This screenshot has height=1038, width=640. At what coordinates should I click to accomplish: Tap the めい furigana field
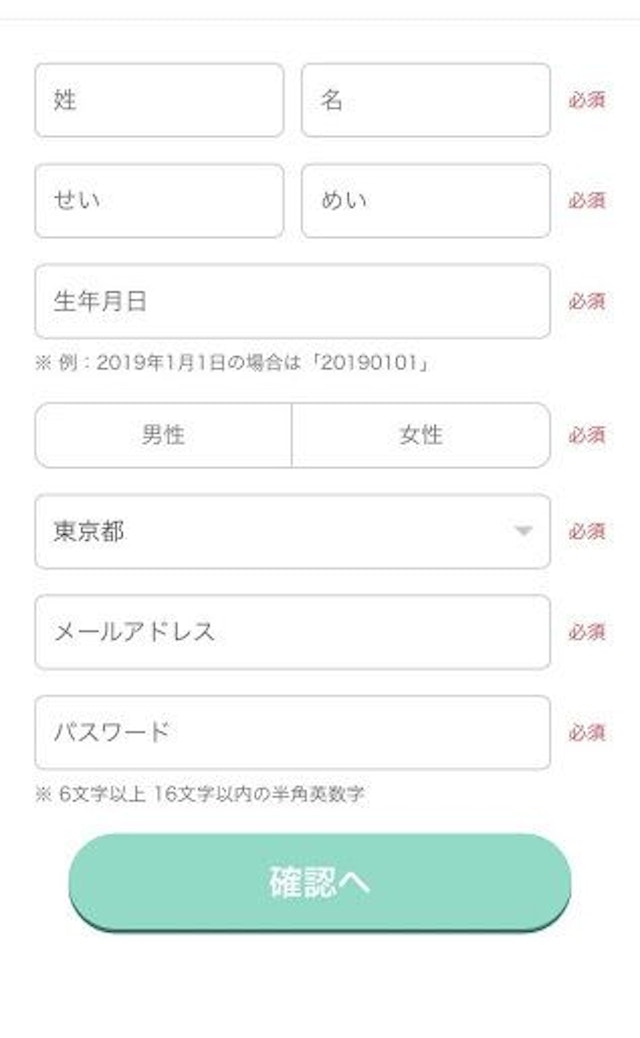[425, 201]
